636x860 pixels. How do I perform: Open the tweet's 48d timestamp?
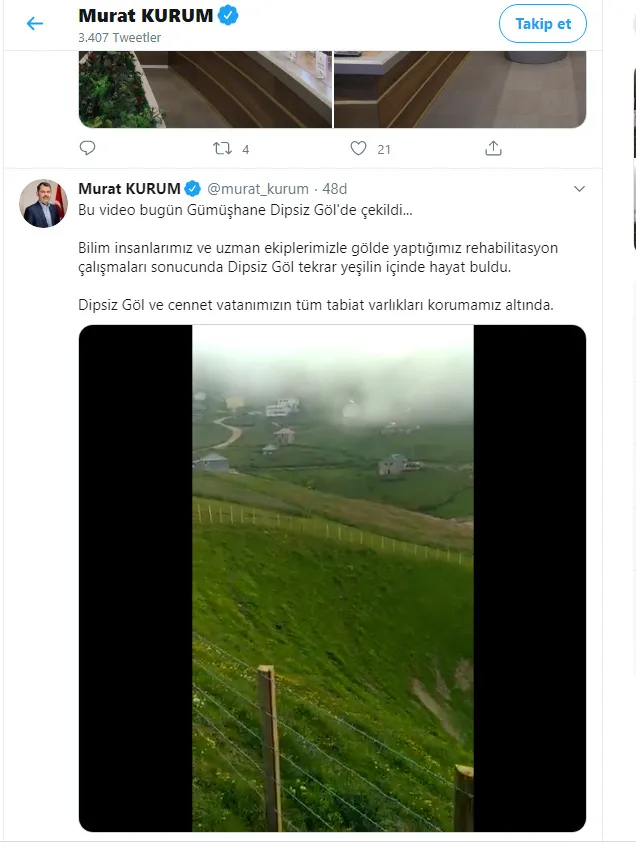point(334,188)
